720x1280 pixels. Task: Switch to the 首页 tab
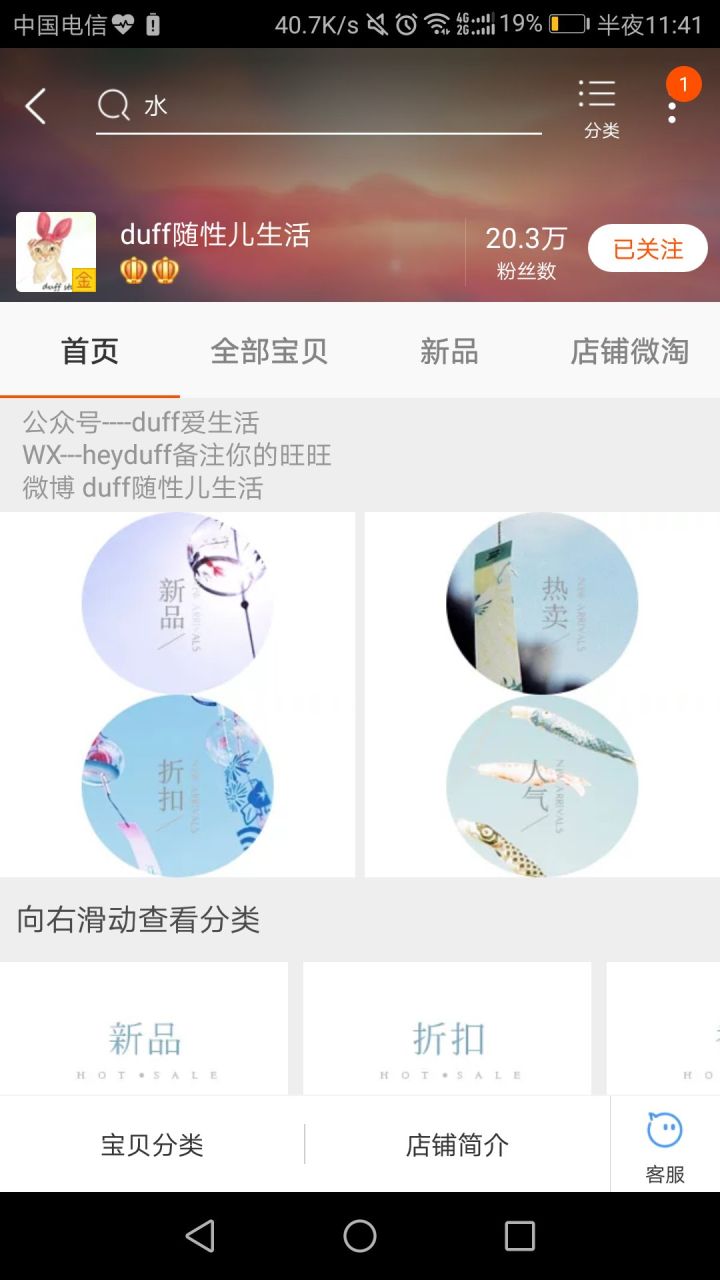click(x=90, y=351)
